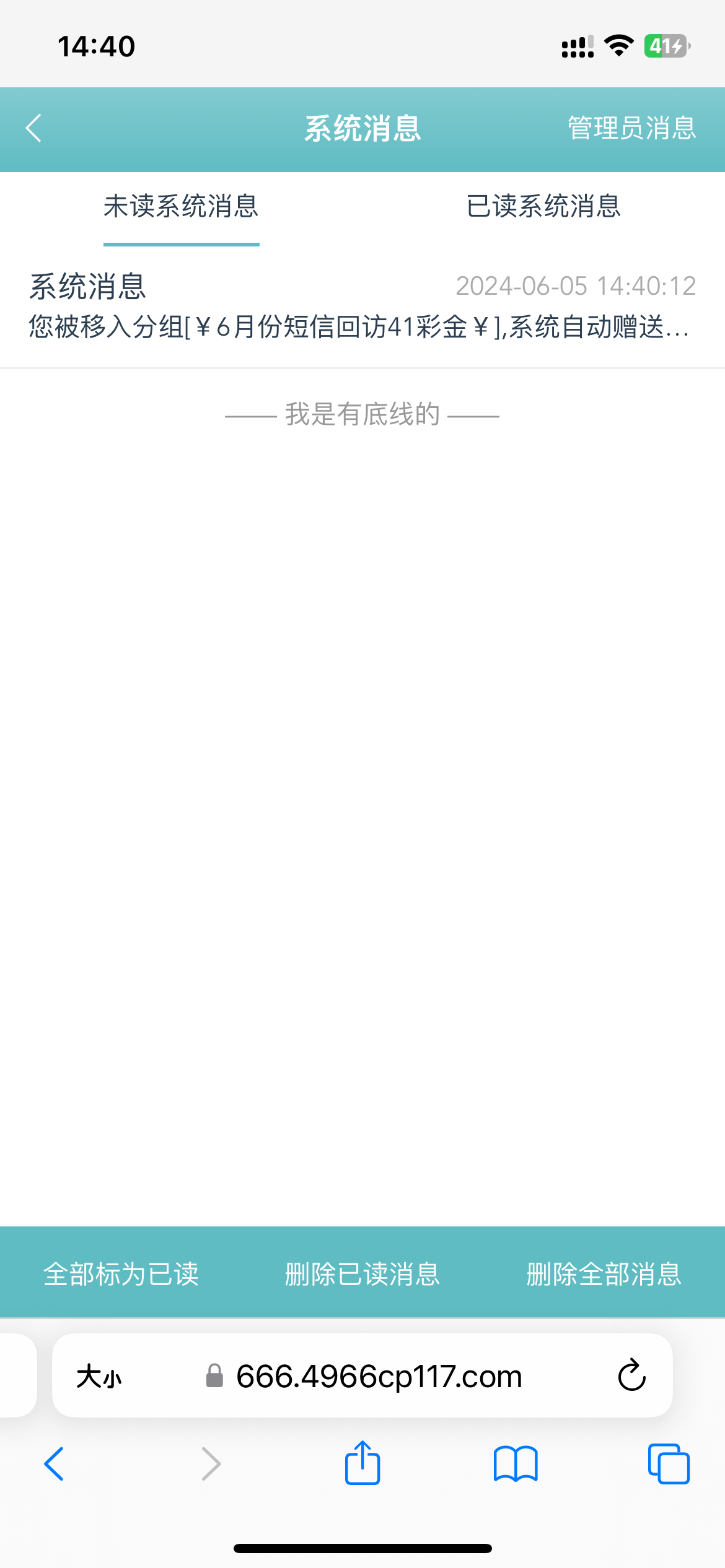Viewport: 725px width, 1568px height.
Task: Delete all messages via 删除全部消息
Action: [x=604, y=1274]
